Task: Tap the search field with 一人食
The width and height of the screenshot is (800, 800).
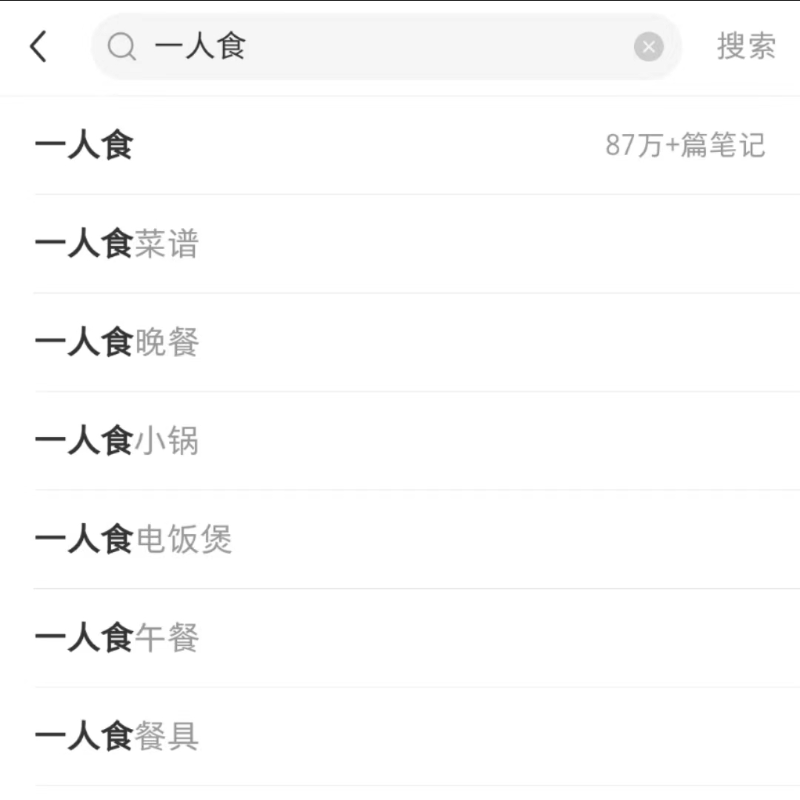Action: click(380, 46)
